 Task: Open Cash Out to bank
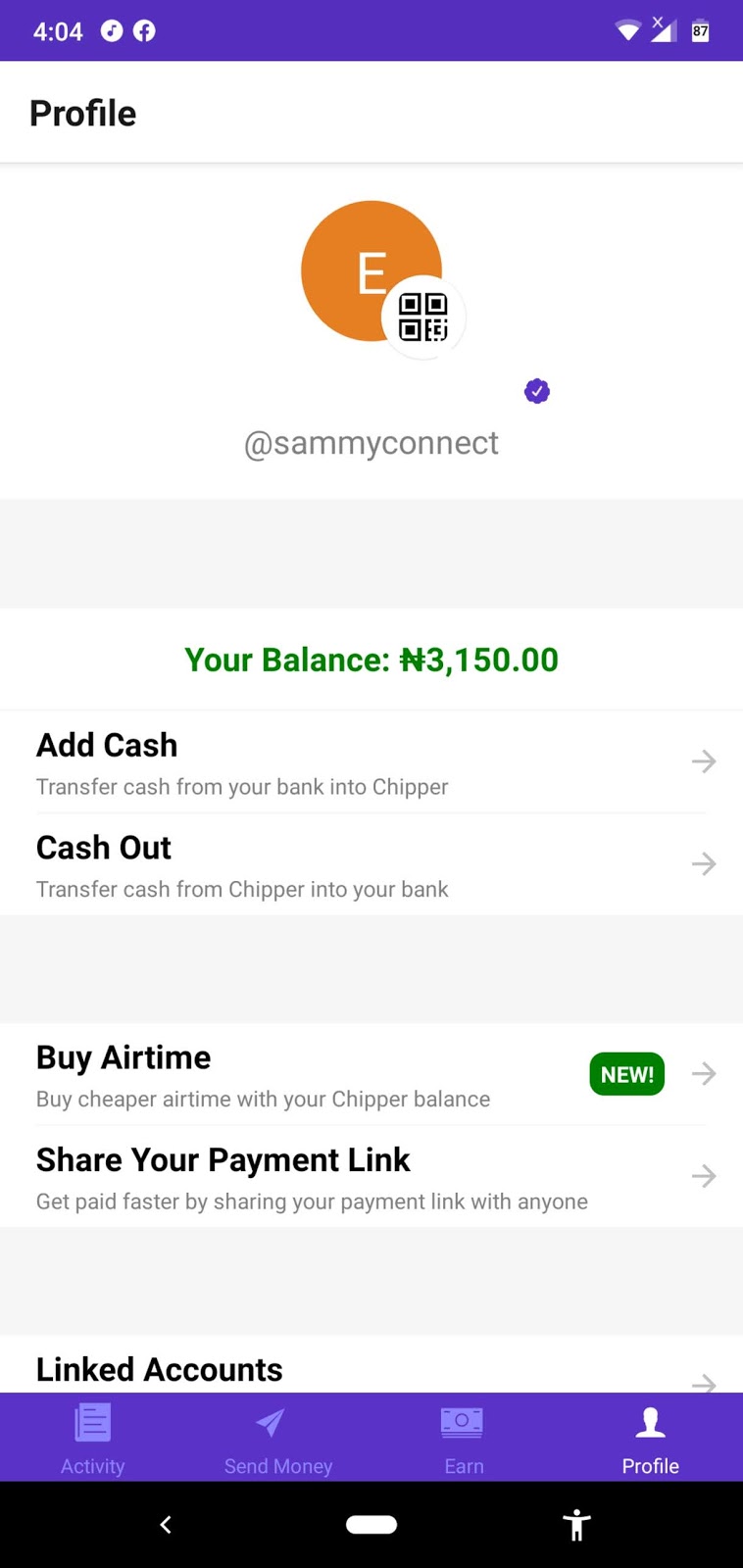tap(371, 865)
